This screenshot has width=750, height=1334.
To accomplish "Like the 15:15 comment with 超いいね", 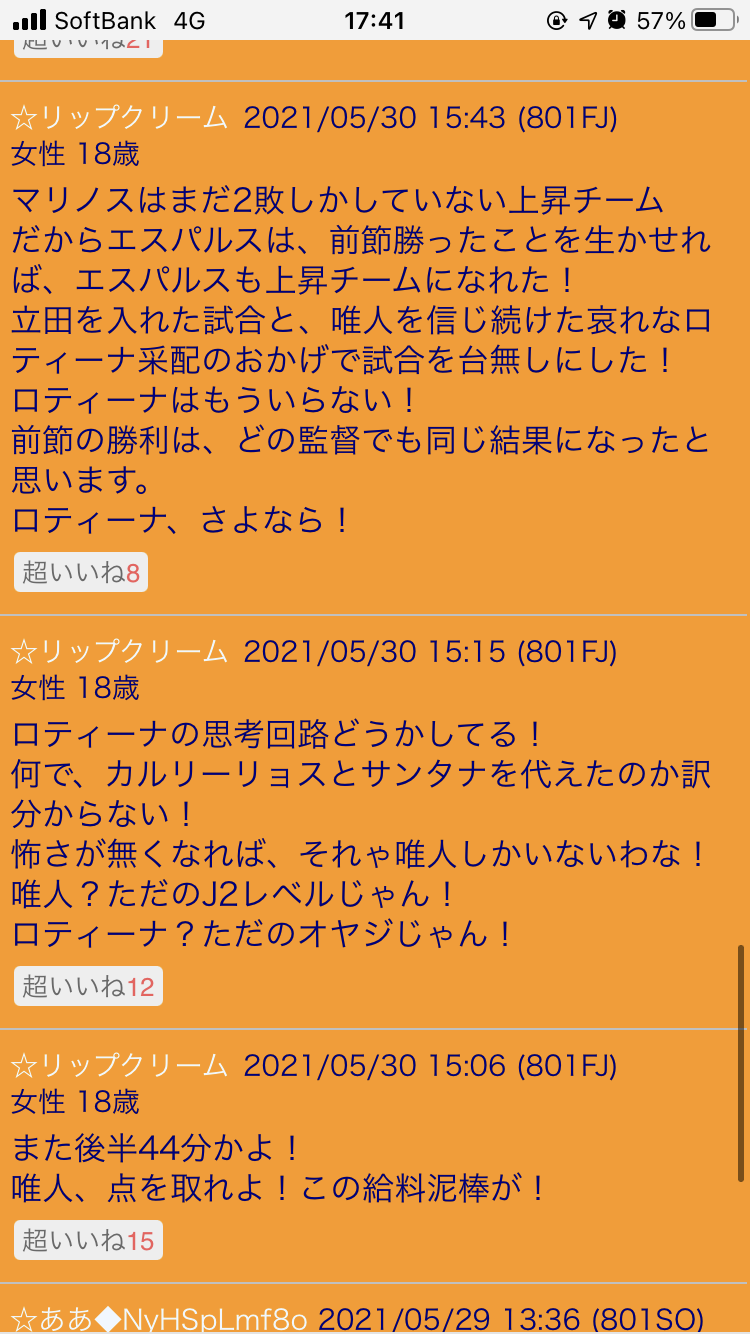I will tap(88, 987).
